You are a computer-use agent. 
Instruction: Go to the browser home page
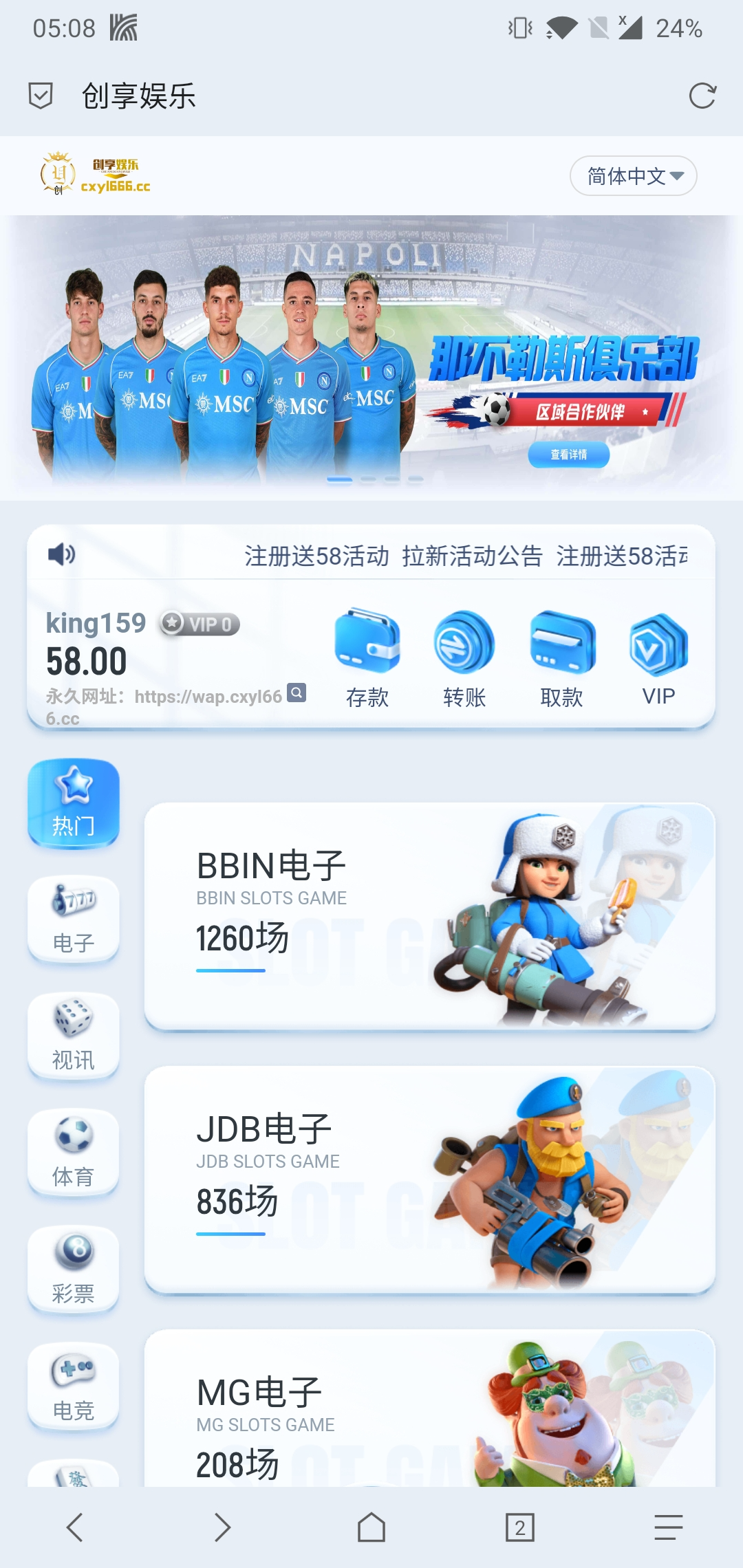pos(371,1527)
